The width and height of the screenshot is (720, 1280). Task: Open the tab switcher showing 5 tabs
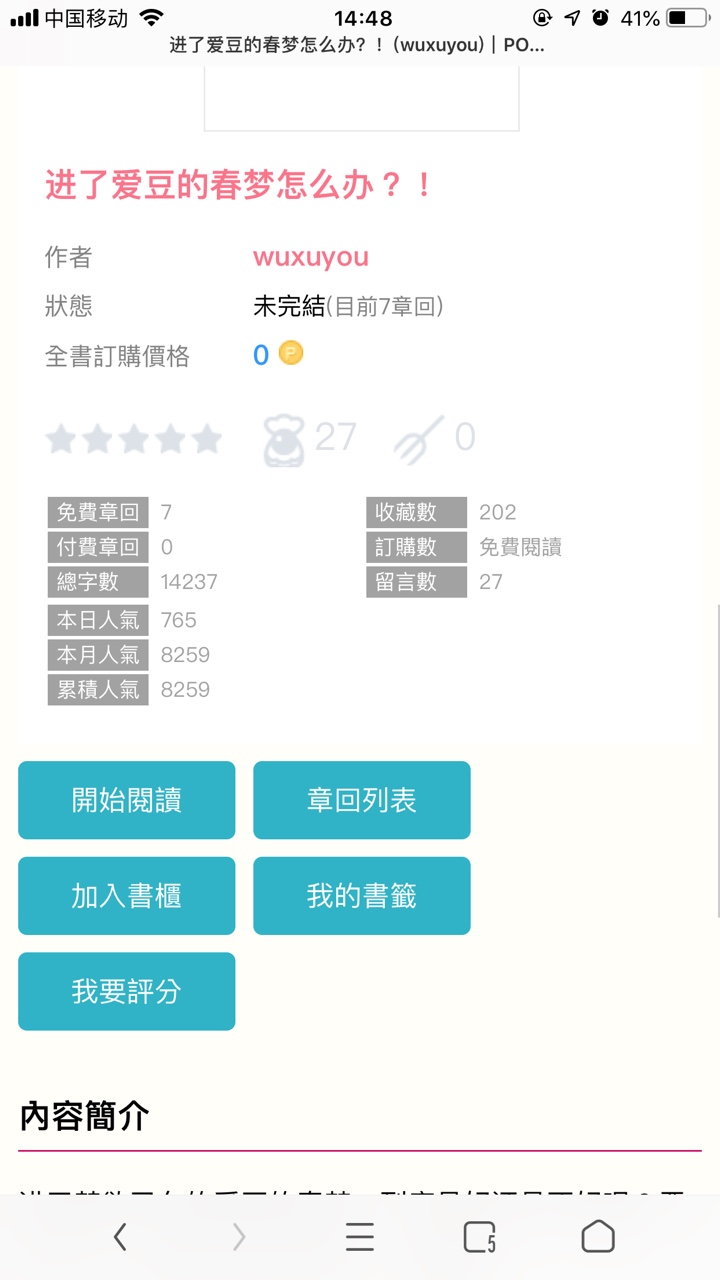click(x=478, y=1237)
